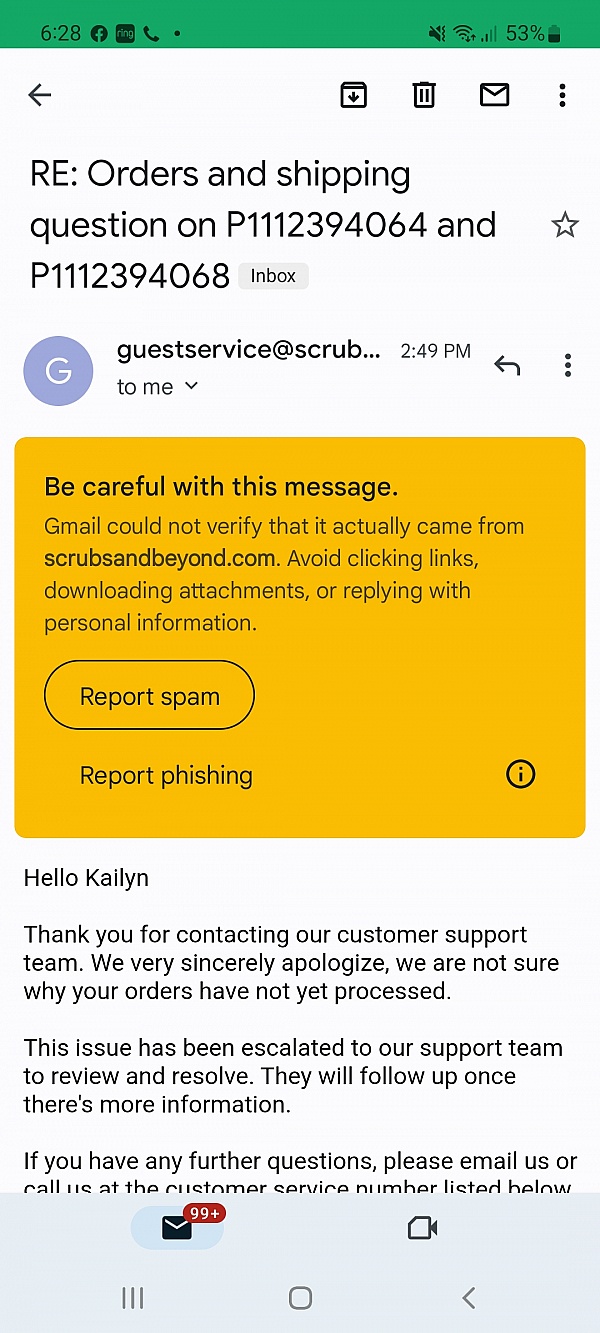The height and width of the screenshot is (1333, 600).
Task: Open the top app bar overflow menu
Action: pos(562,95)
